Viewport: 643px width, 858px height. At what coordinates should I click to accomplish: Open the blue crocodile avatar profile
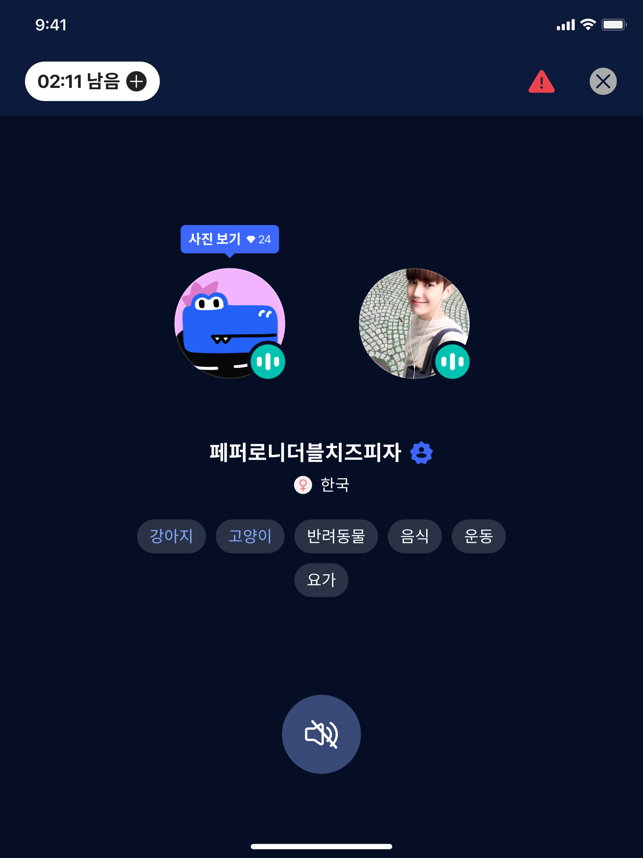coord(229,323)
